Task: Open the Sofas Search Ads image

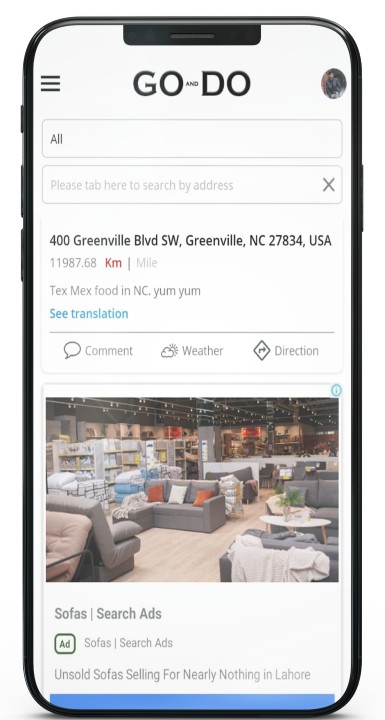Action: tap(192, 490)
